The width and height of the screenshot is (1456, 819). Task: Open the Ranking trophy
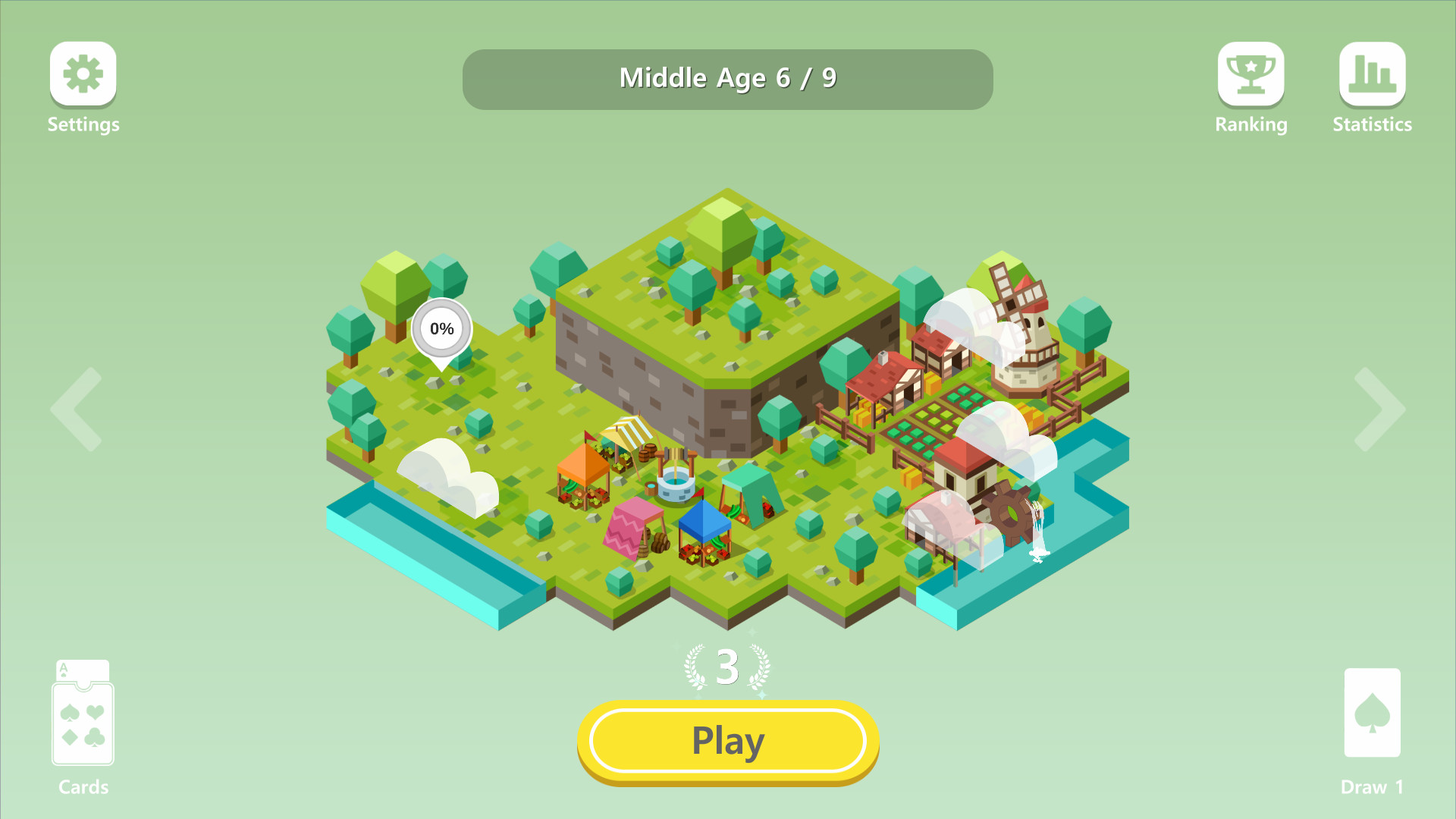pos(1250,74)
